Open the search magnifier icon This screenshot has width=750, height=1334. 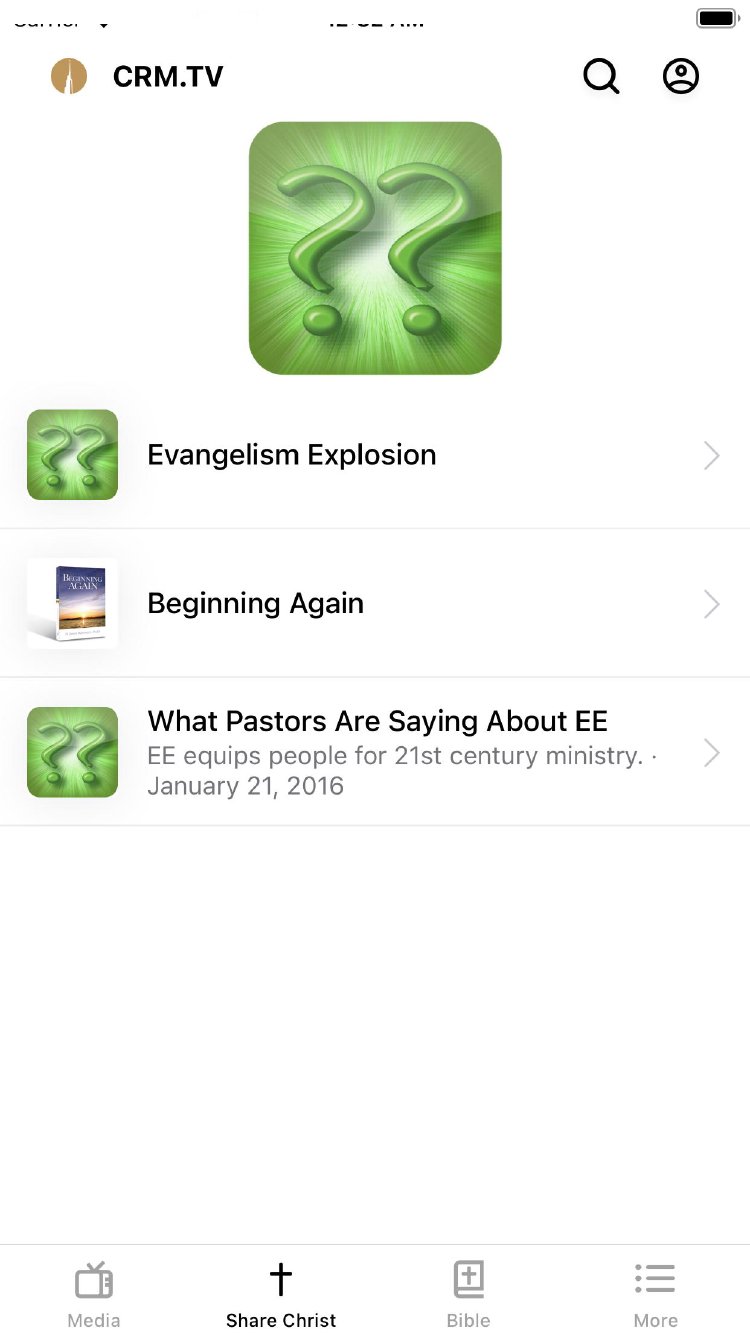[x=601, y=76]
